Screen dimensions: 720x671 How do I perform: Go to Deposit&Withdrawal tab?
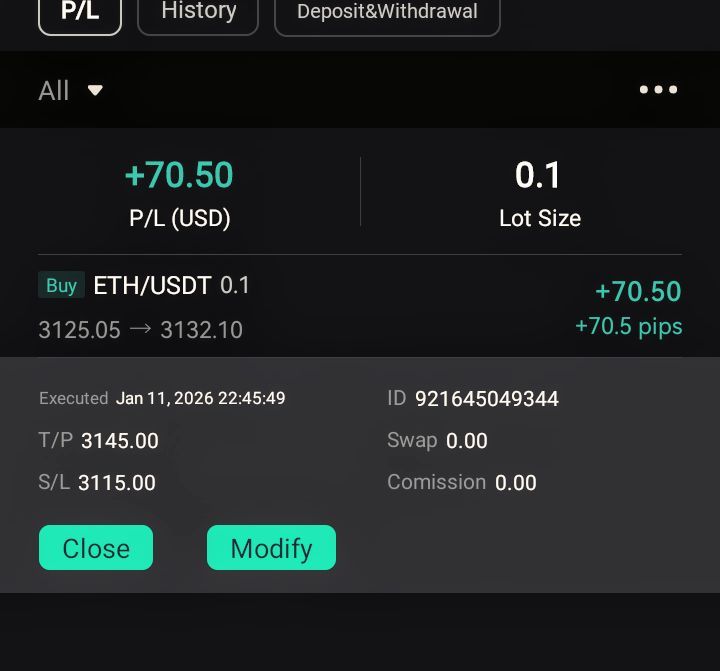(x=387, y=13)
